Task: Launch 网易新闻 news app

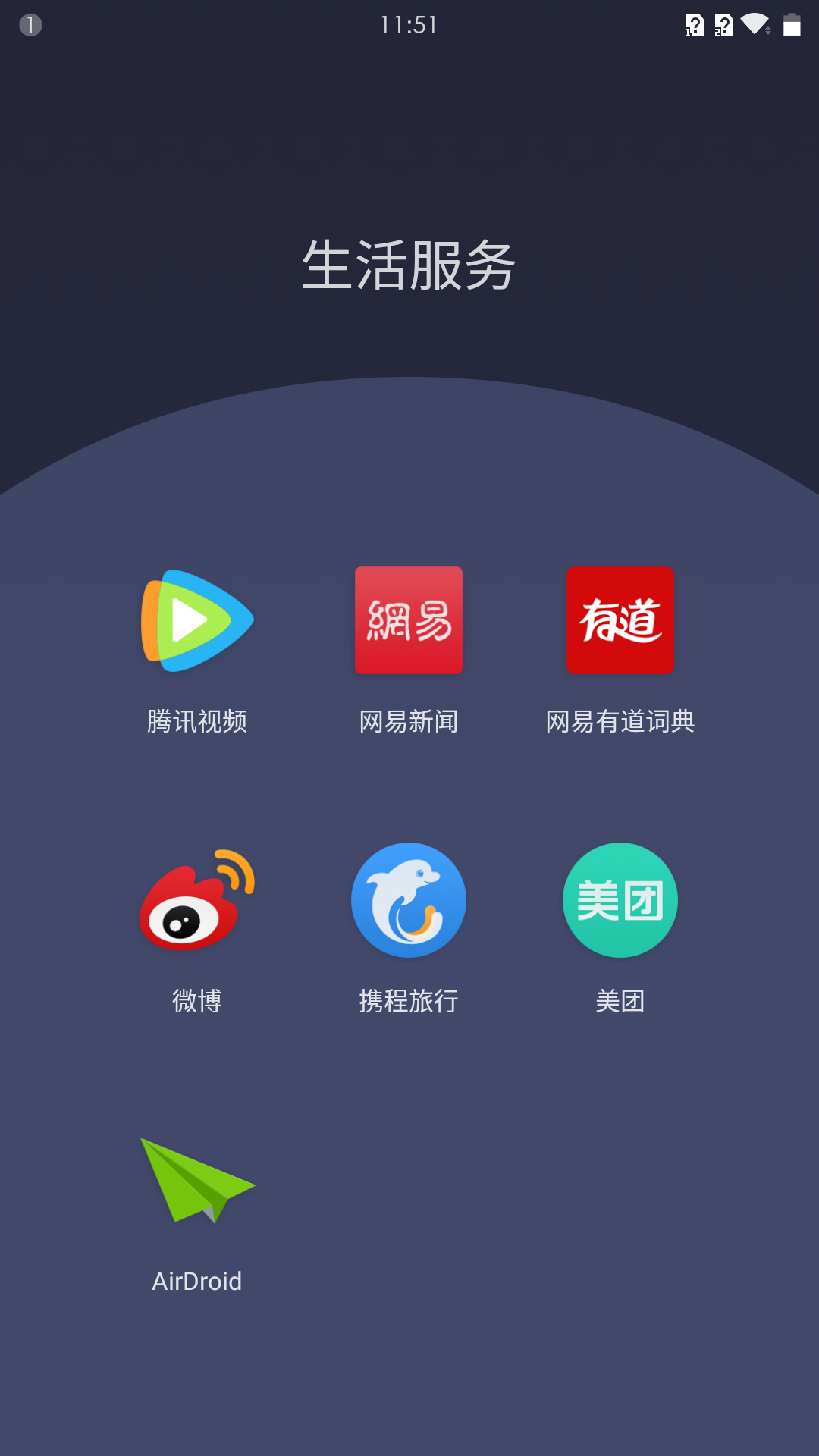Action: coord(409,620)
